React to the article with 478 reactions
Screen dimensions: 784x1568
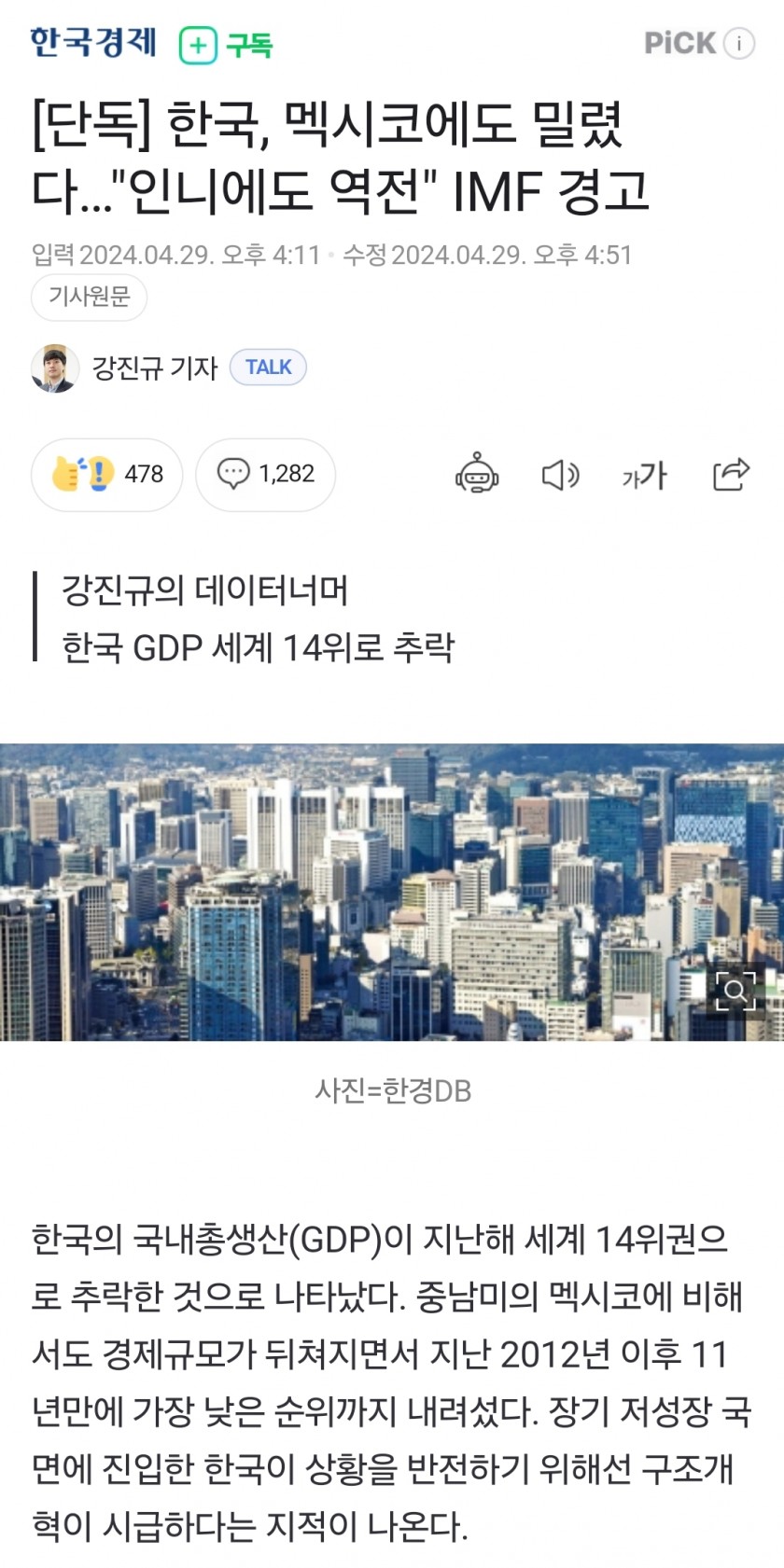coord(107,474)
